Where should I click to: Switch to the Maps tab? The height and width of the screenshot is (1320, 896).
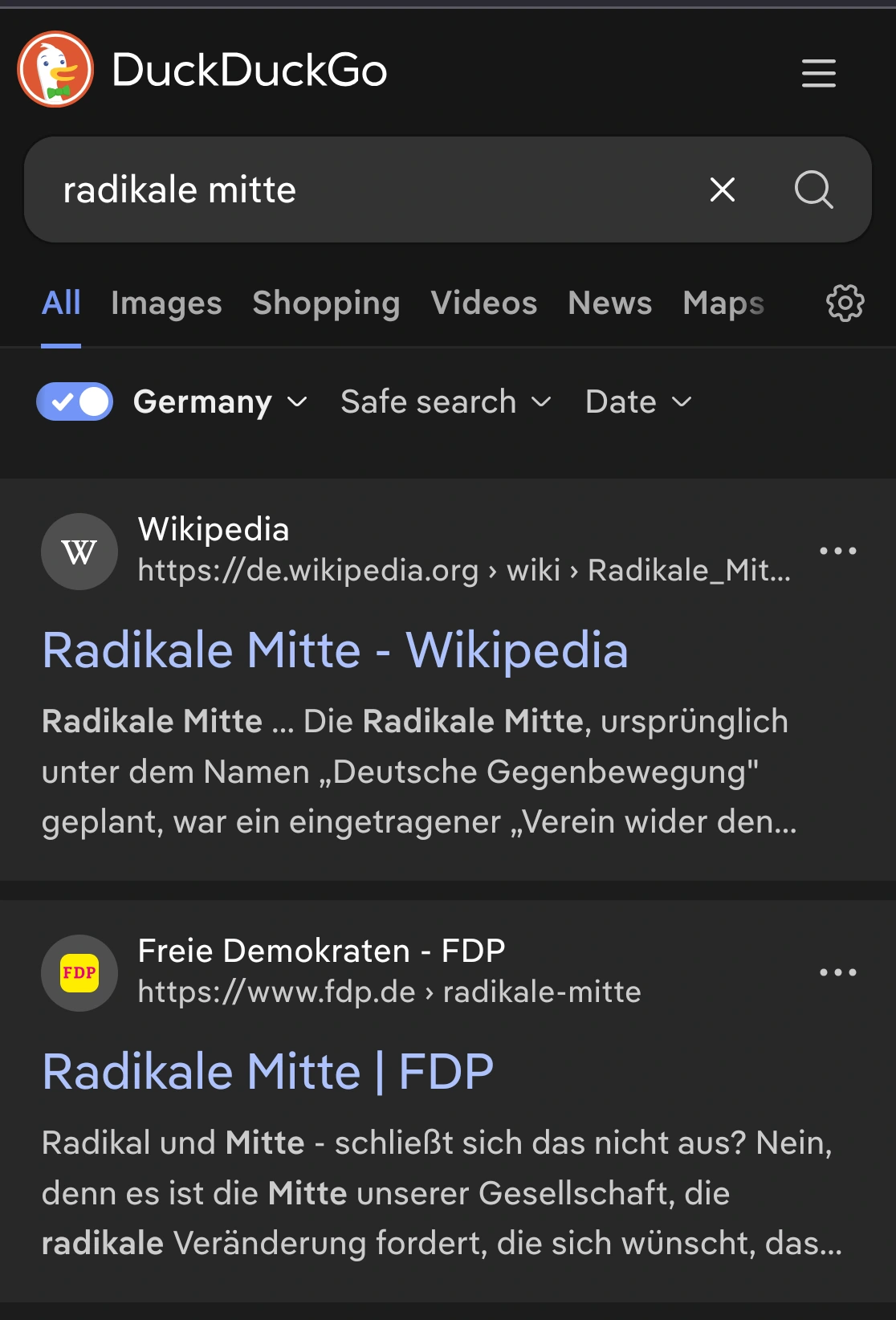click(x=723, y=304)
